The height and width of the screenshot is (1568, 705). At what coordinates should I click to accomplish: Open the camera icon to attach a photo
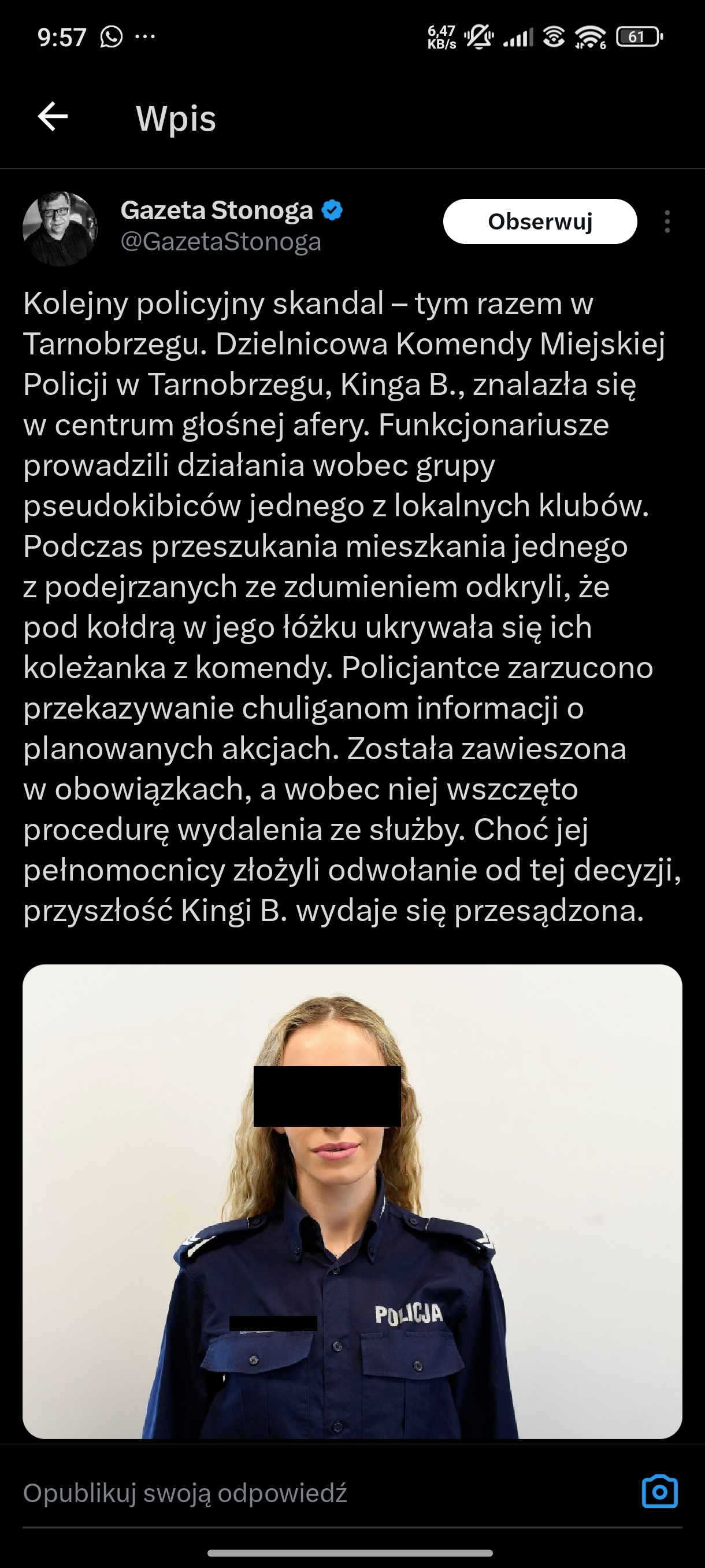[x=659, y=1492]
